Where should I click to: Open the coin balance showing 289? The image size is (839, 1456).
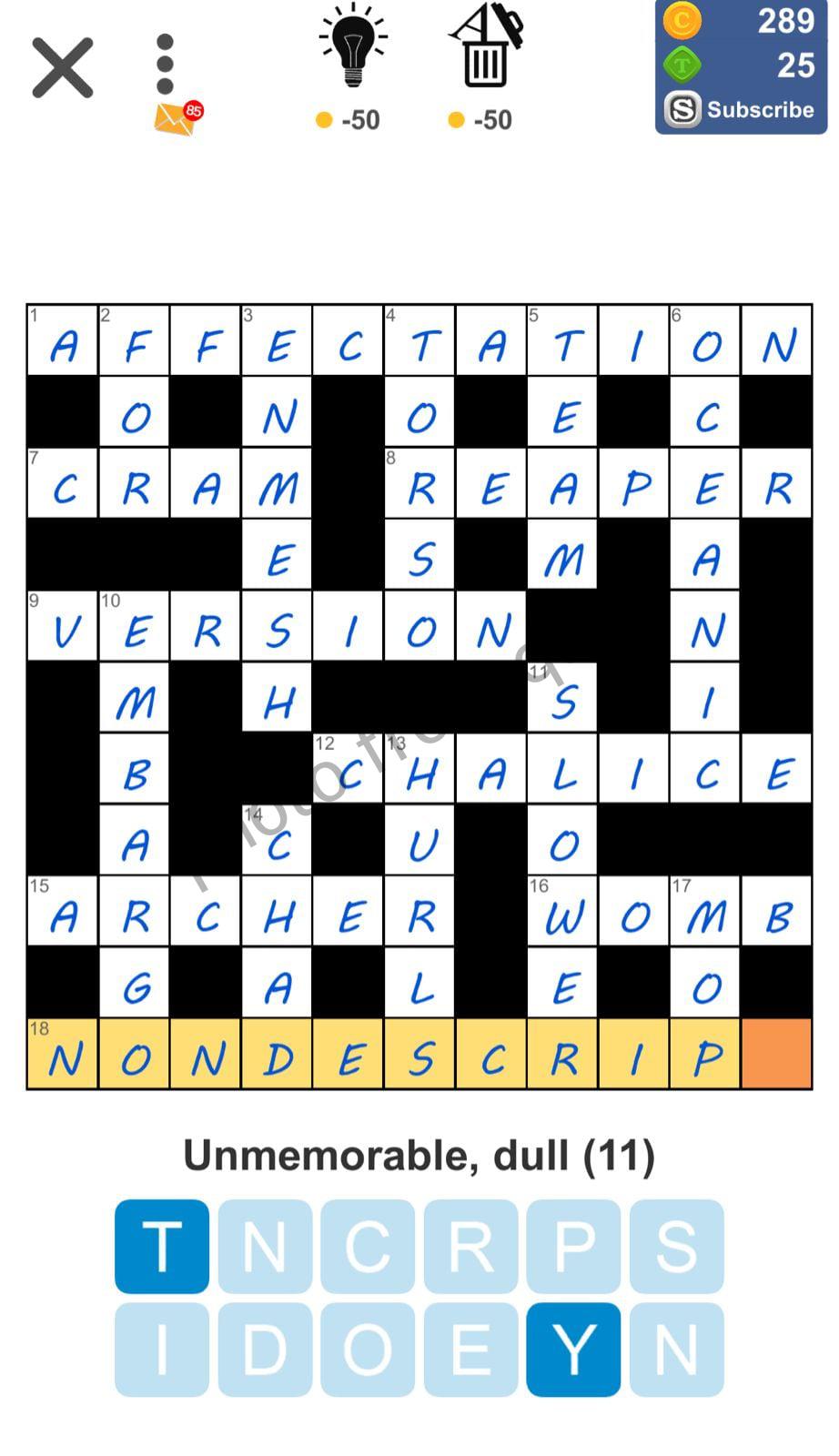tap(741, 21)
